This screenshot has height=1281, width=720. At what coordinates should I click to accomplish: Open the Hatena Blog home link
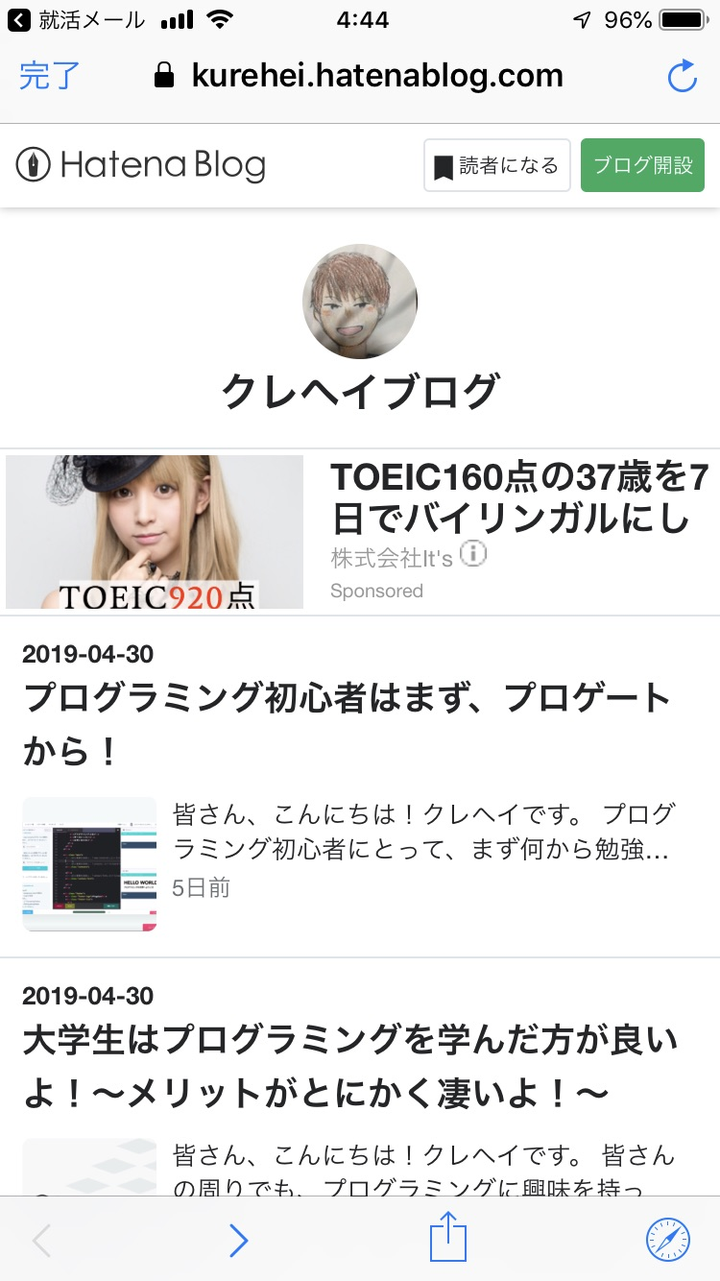pos(141,165)
